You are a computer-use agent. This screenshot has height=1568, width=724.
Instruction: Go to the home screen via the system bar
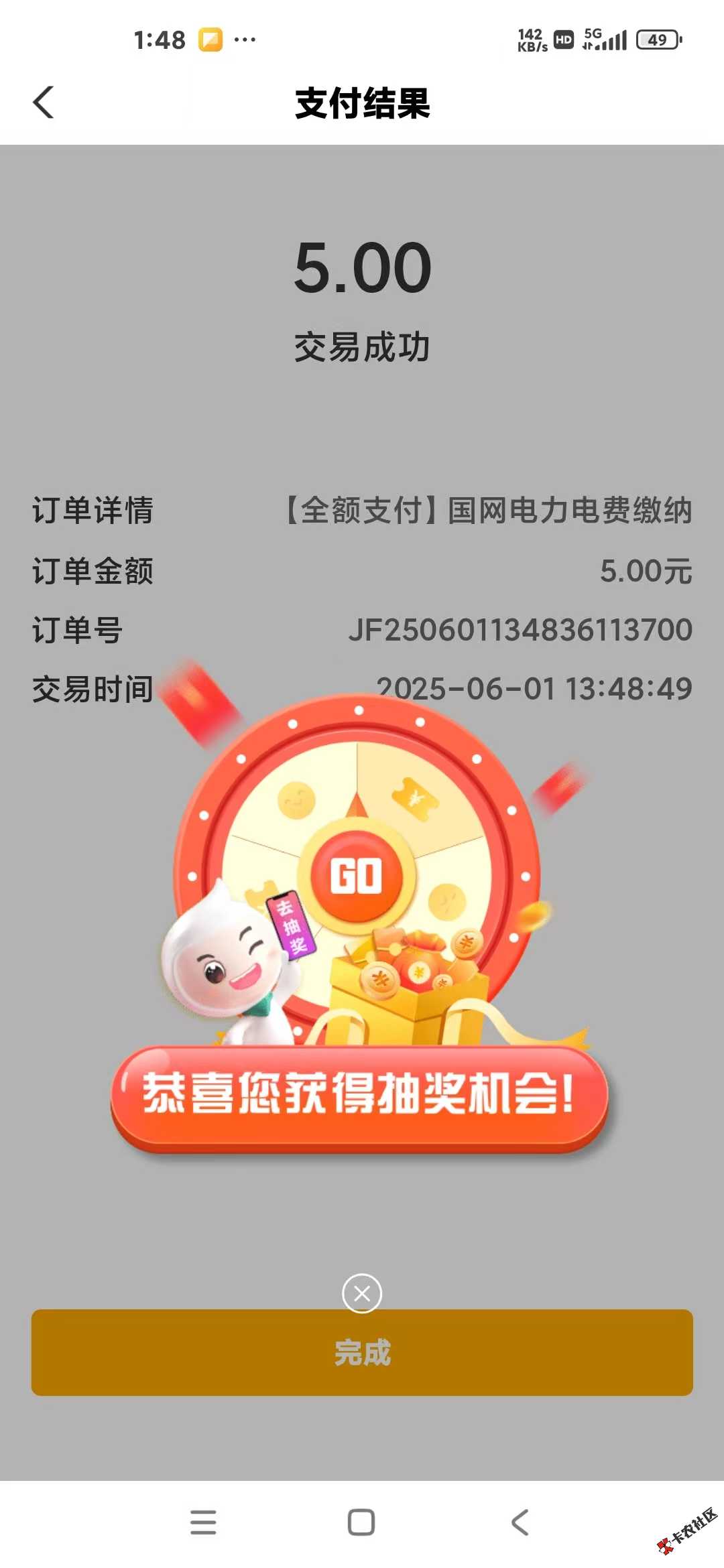click(361, 1522)
